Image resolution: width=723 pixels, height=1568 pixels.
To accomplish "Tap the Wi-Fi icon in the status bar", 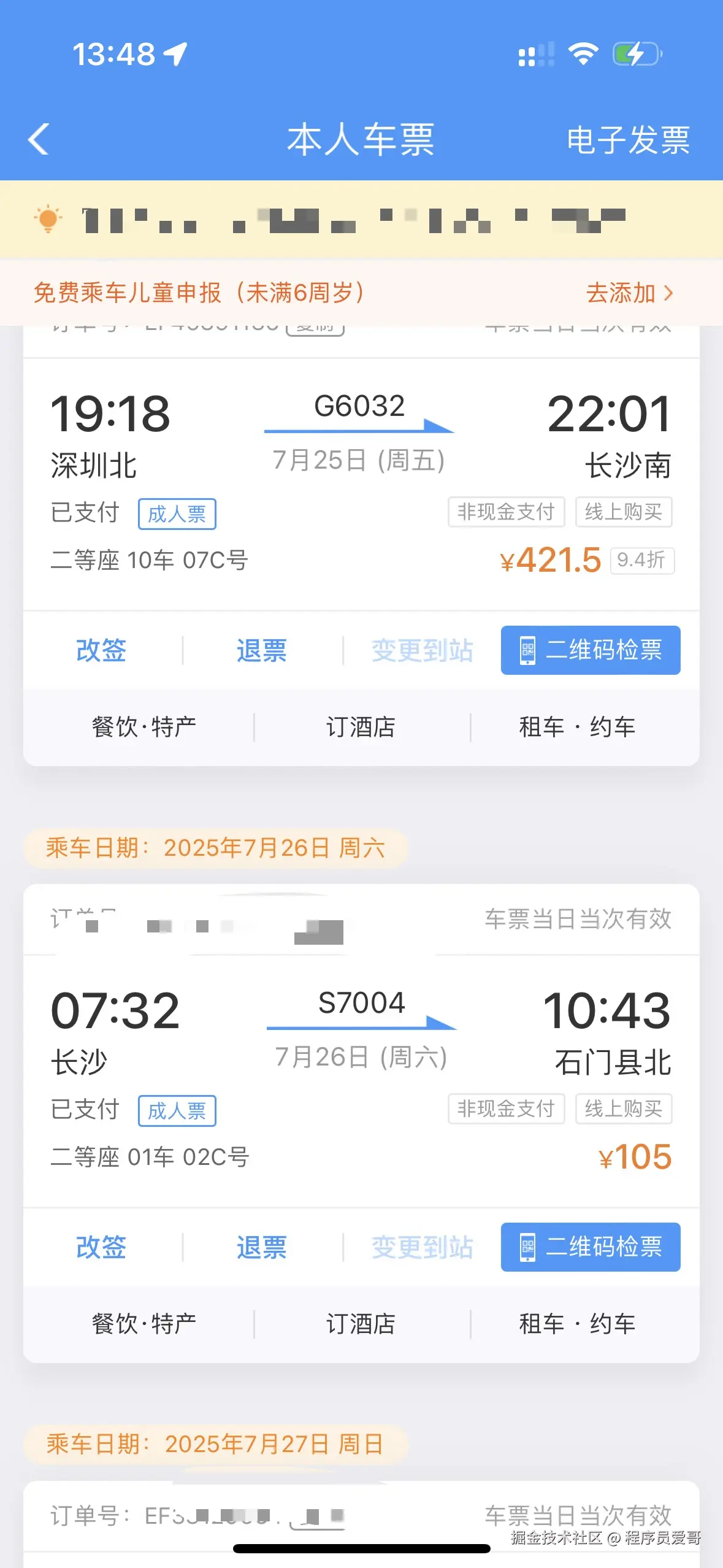I will (x=583, y=54).
